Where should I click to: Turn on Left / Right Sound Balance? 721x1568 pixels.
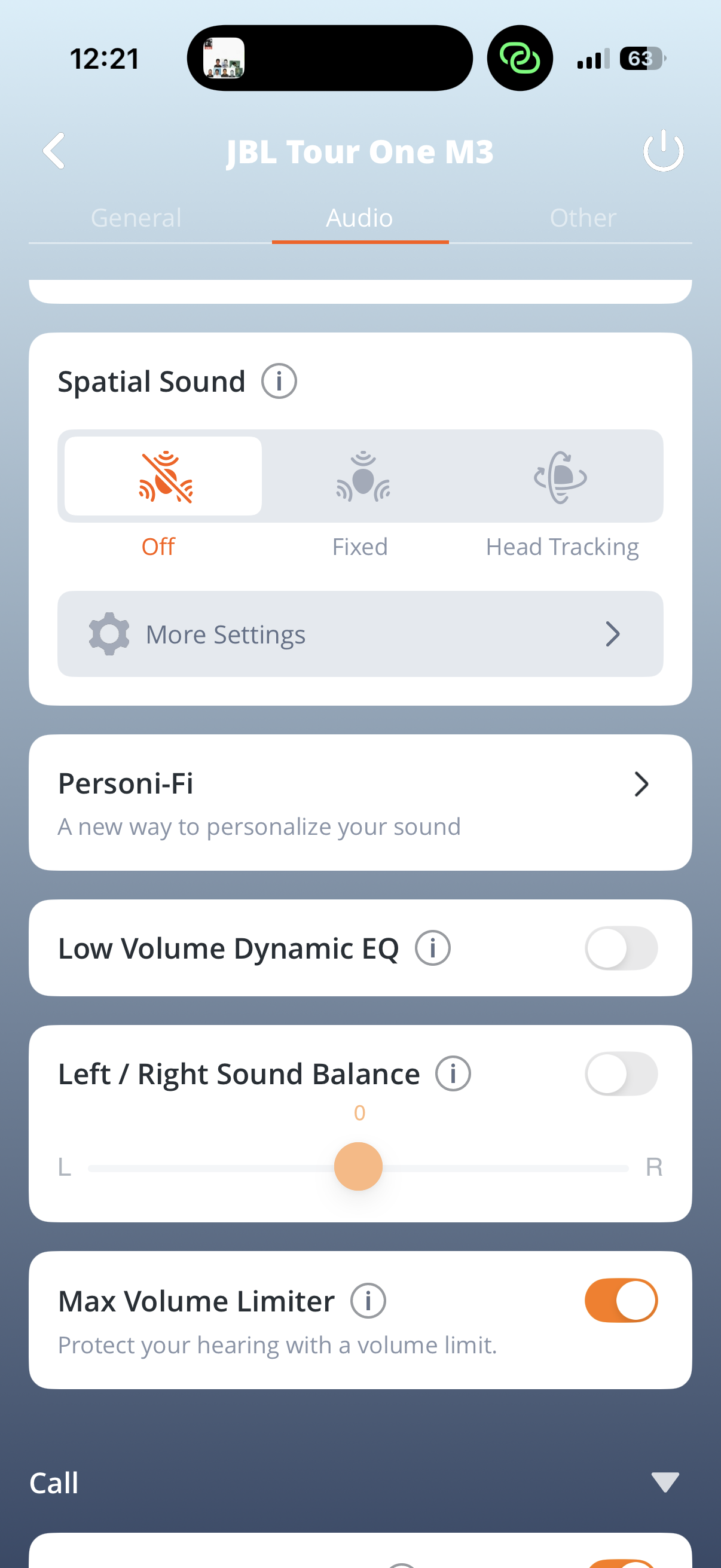(x=621, y=1073)
